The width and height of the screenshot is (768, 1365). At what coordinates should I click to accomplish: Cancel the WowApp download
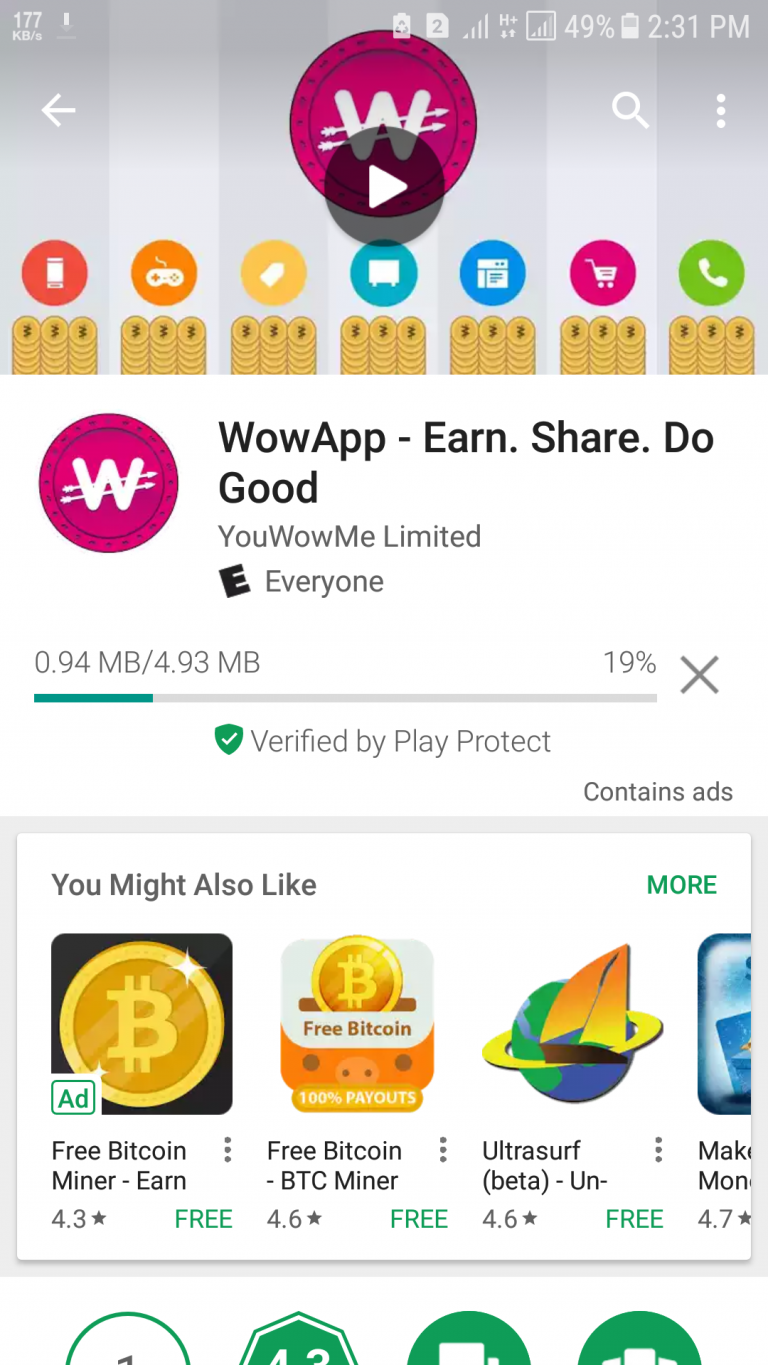tap(699, 676)
